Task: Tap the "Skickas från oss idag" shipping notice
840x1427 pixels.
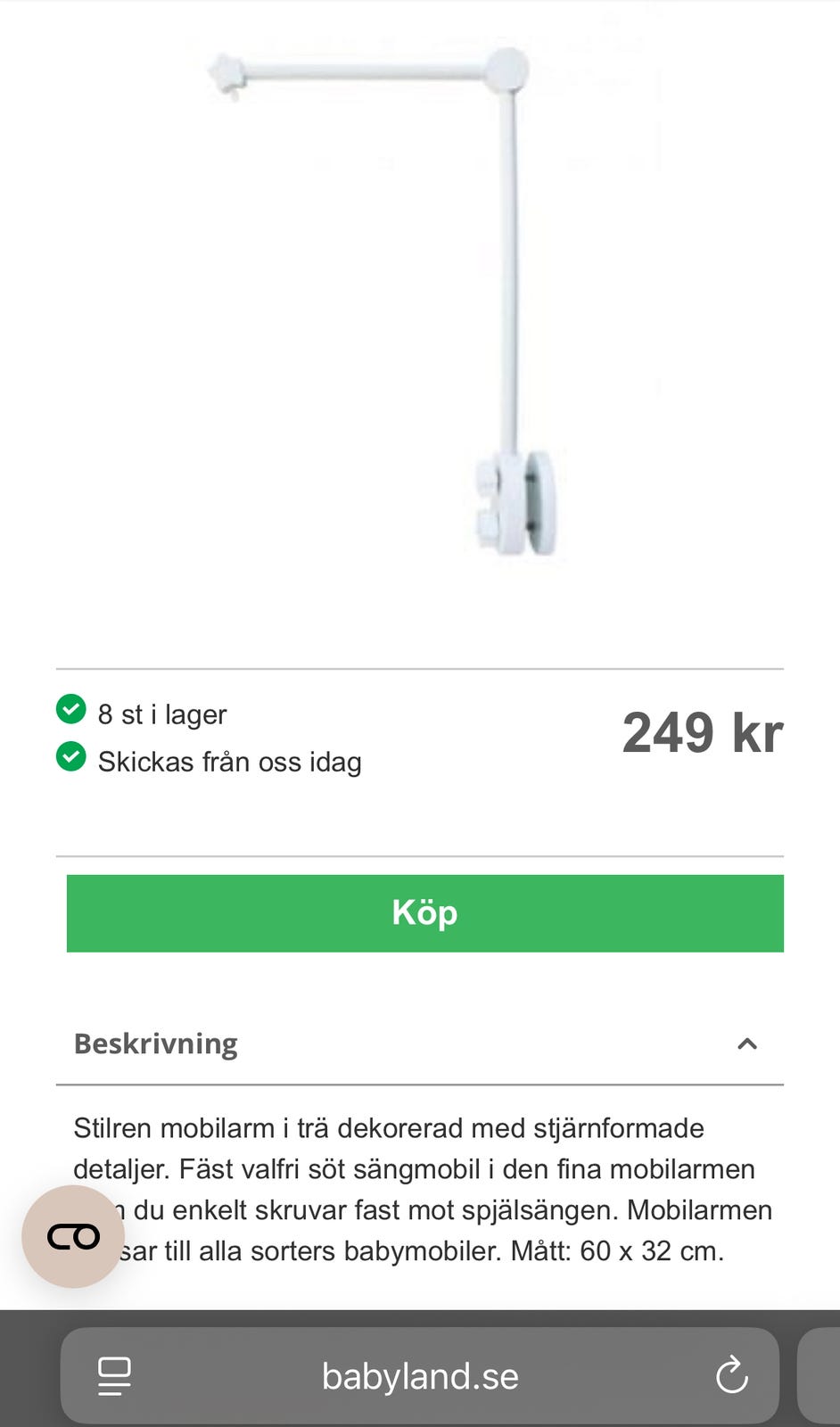Action: (x=229, y=763)
